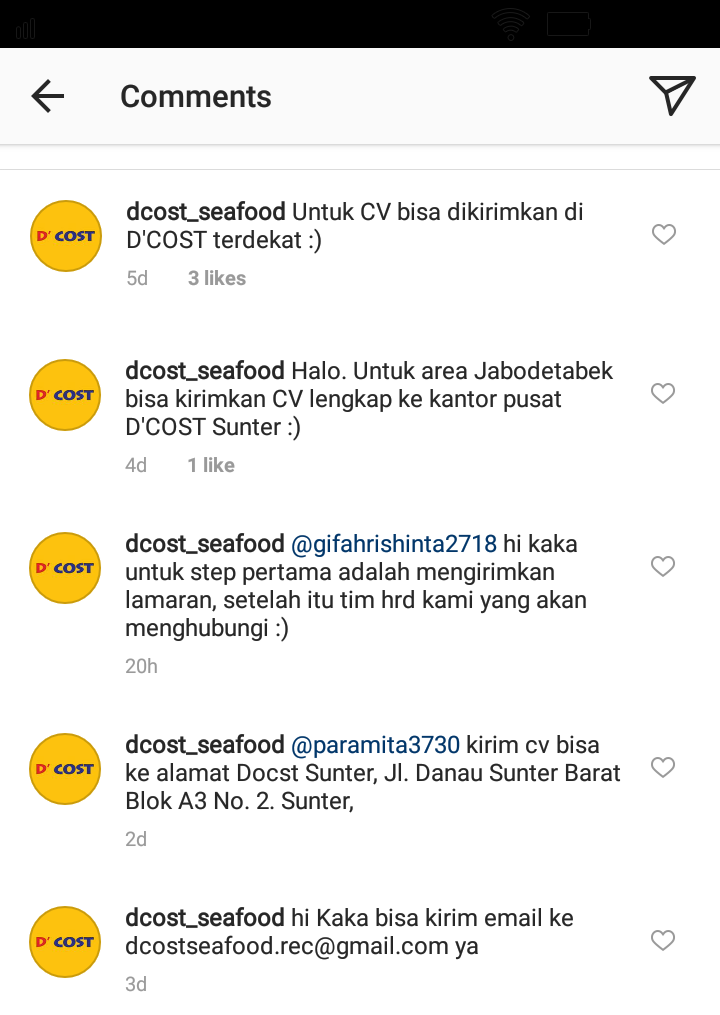
Task: Like the comment about CV at D'COST terdekat
Action: coord(664,235)
